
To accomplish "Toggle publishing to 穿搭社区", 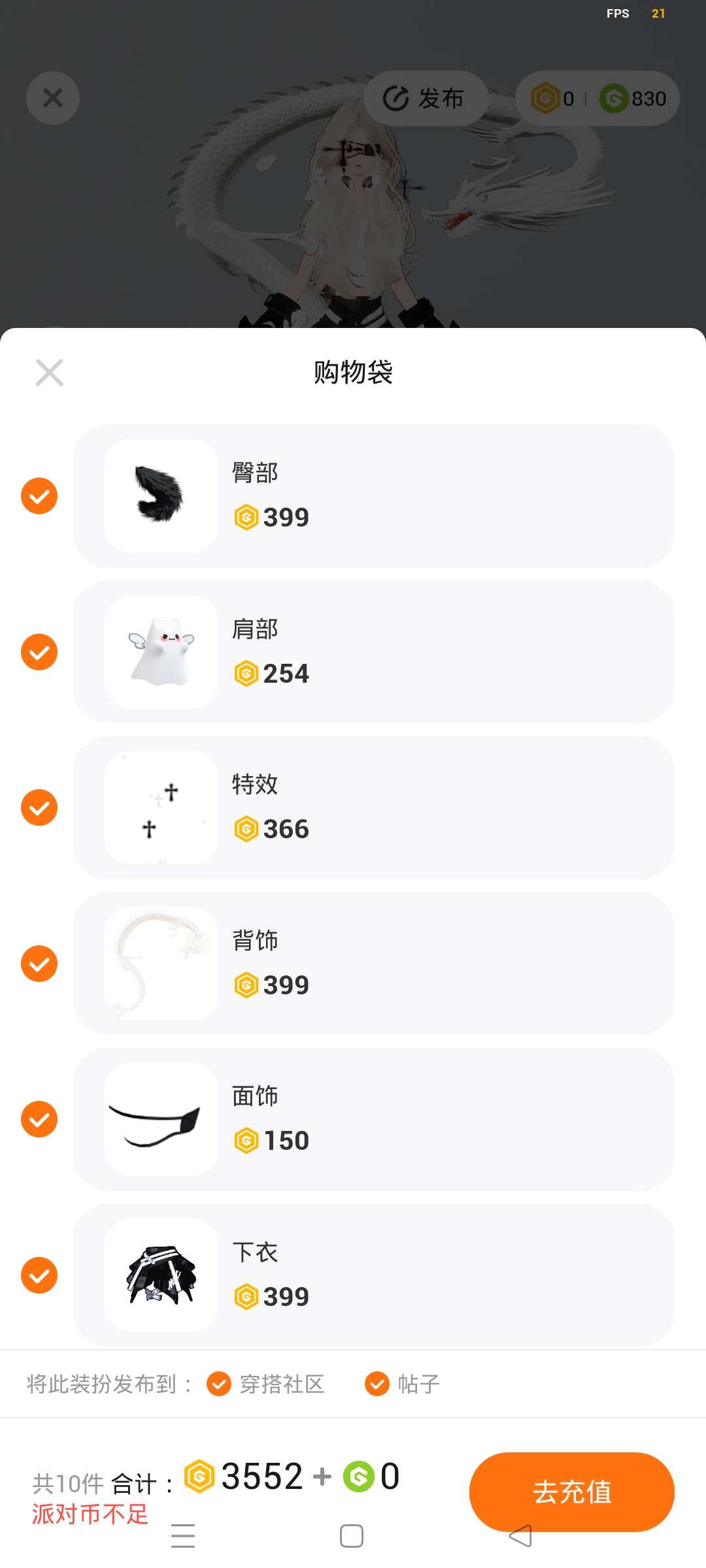I will (x=219, y=1384).
